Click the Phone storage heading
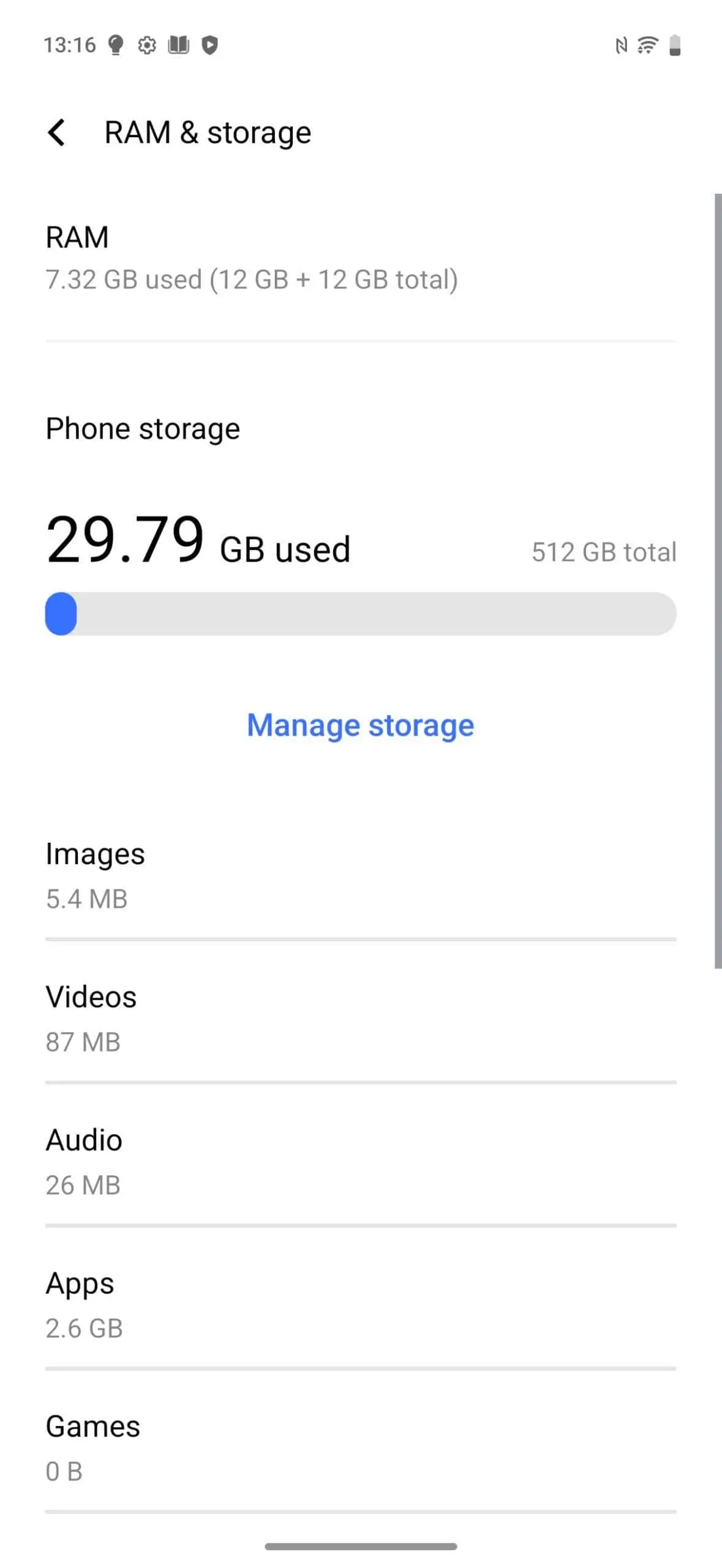Screen dimensions: 722x1568 click(x=142, y=429)
